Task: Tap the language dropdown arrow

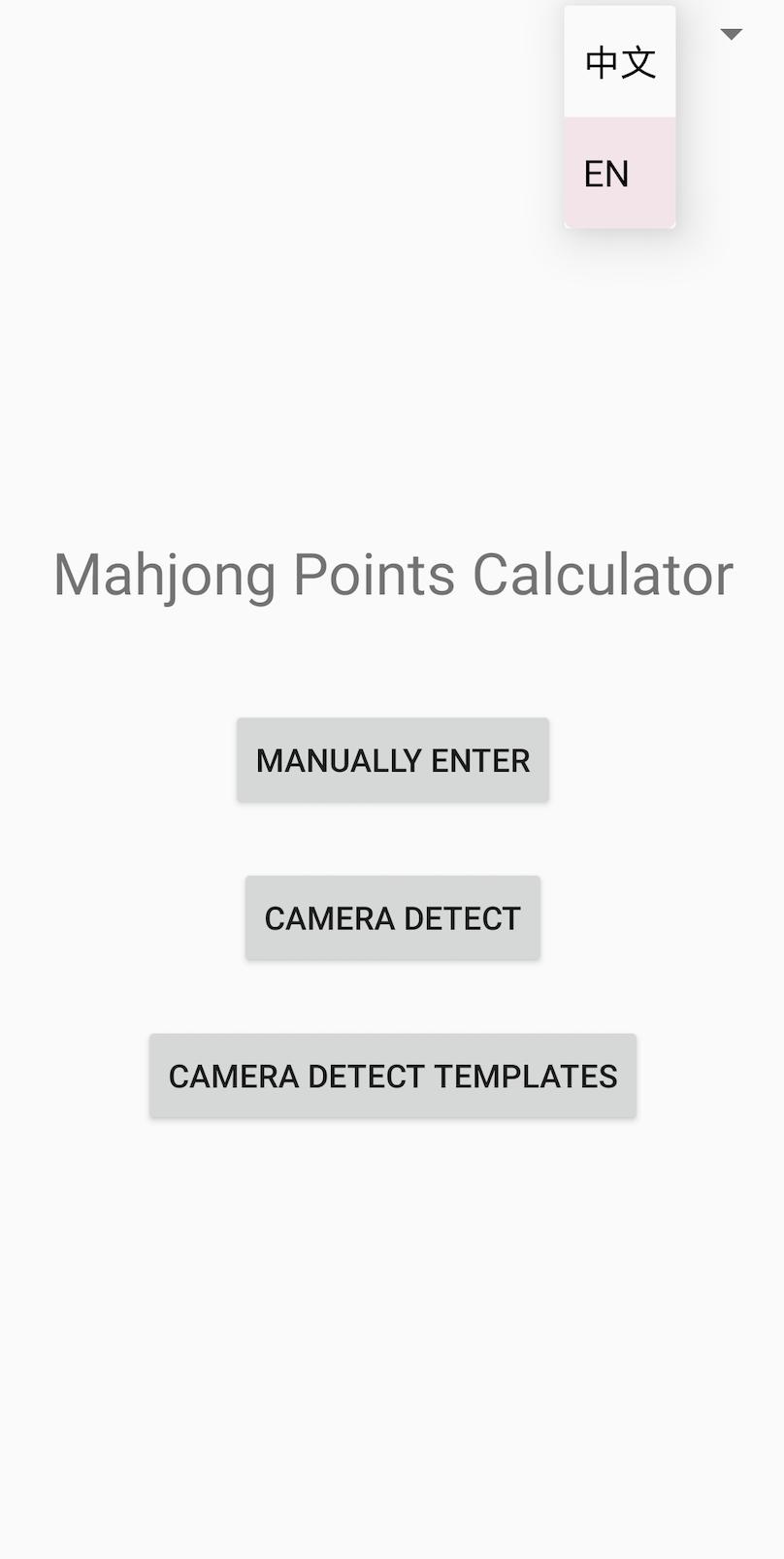Action: (x=732, y=35)
